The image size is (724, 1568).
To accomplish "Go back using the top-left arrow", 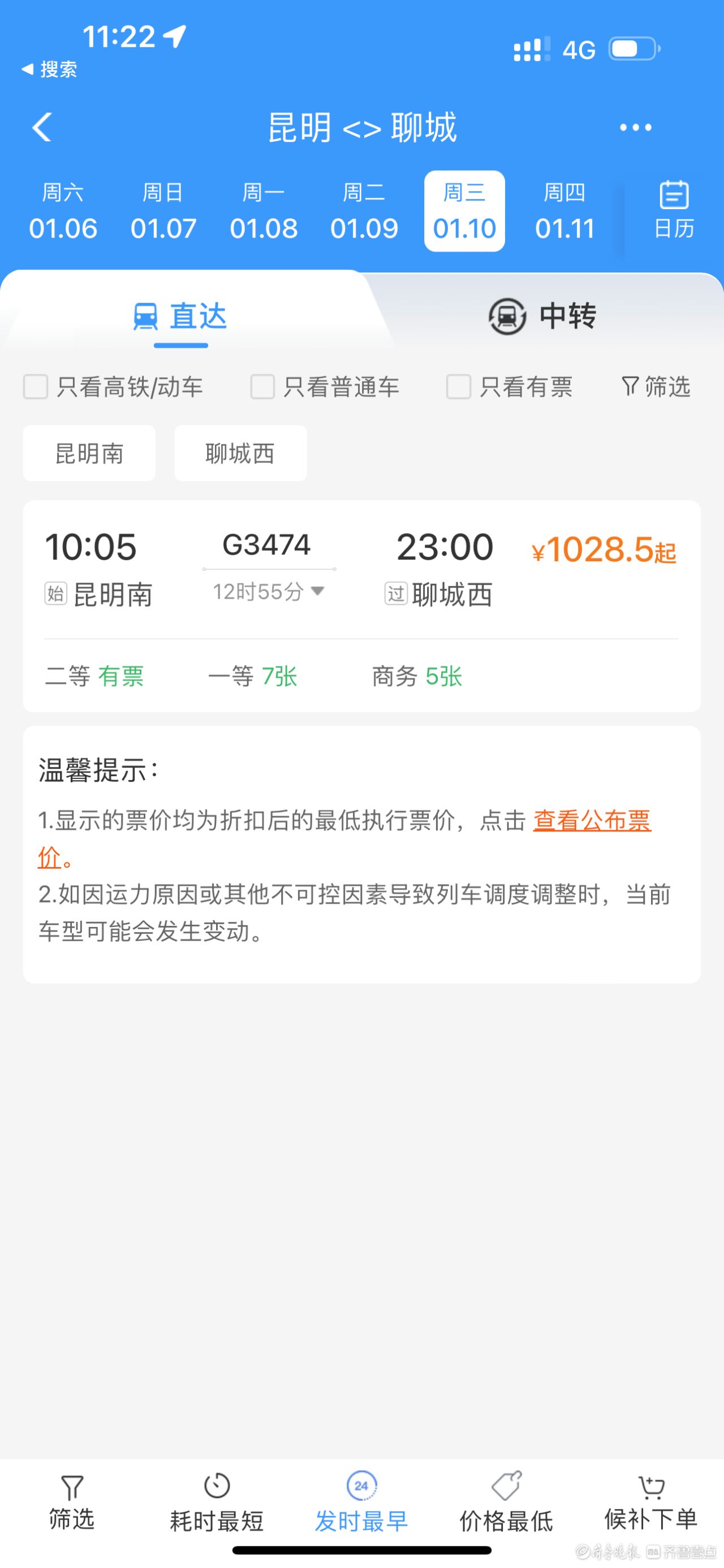I will tap(41, 127).
